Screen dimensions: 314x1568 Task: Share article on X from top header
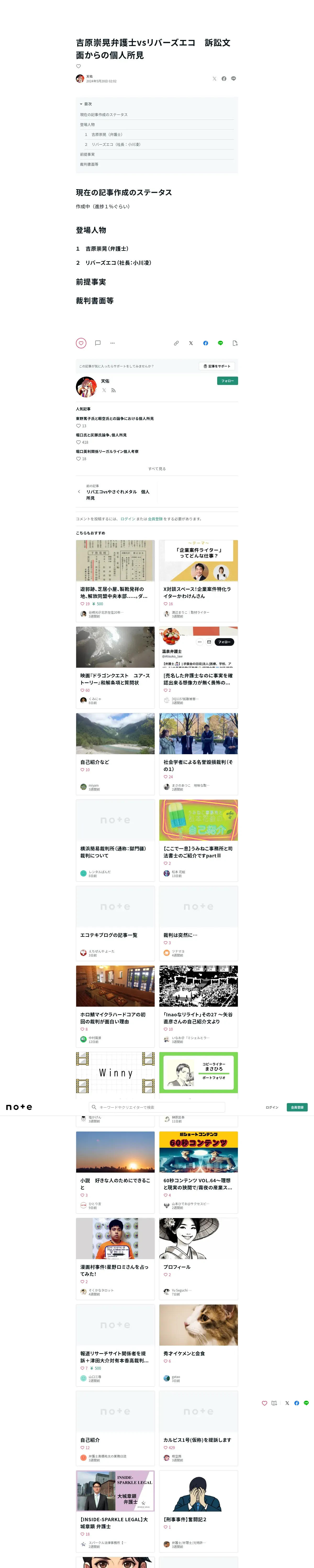pos(214,78)
